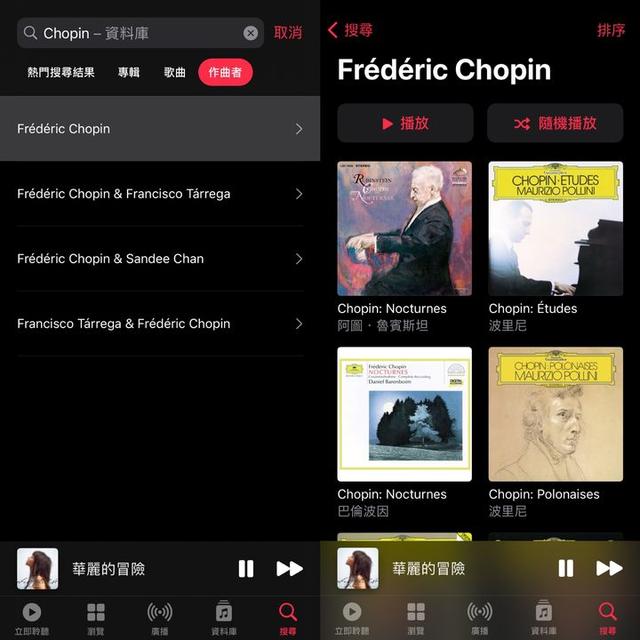
Task: Switch to the 專輯 tab
Action: click(x=129, y=72)
